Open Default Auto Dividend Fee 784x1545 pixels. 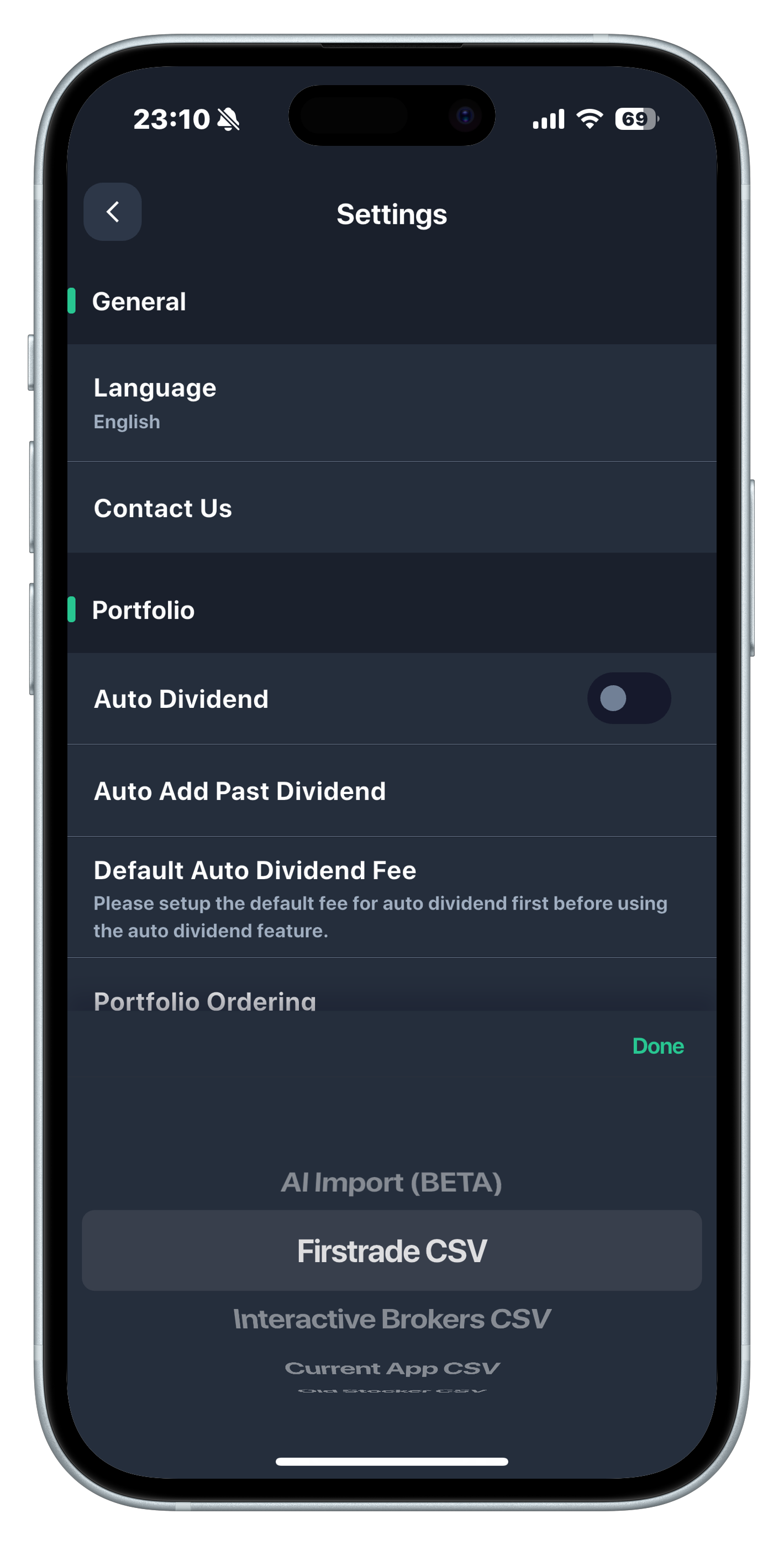click(391, 897)
